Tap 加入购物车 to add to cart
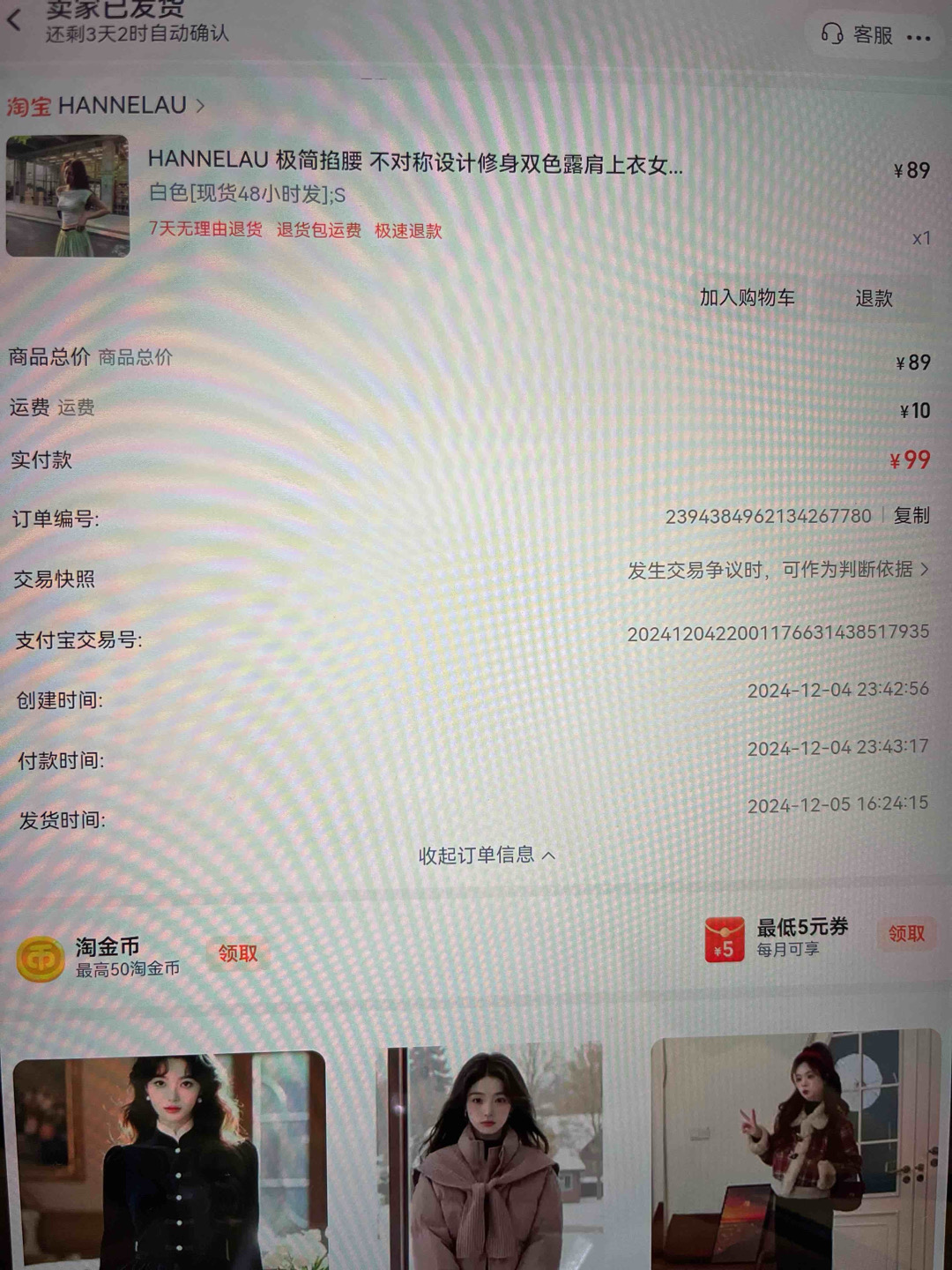 (747, 298)
